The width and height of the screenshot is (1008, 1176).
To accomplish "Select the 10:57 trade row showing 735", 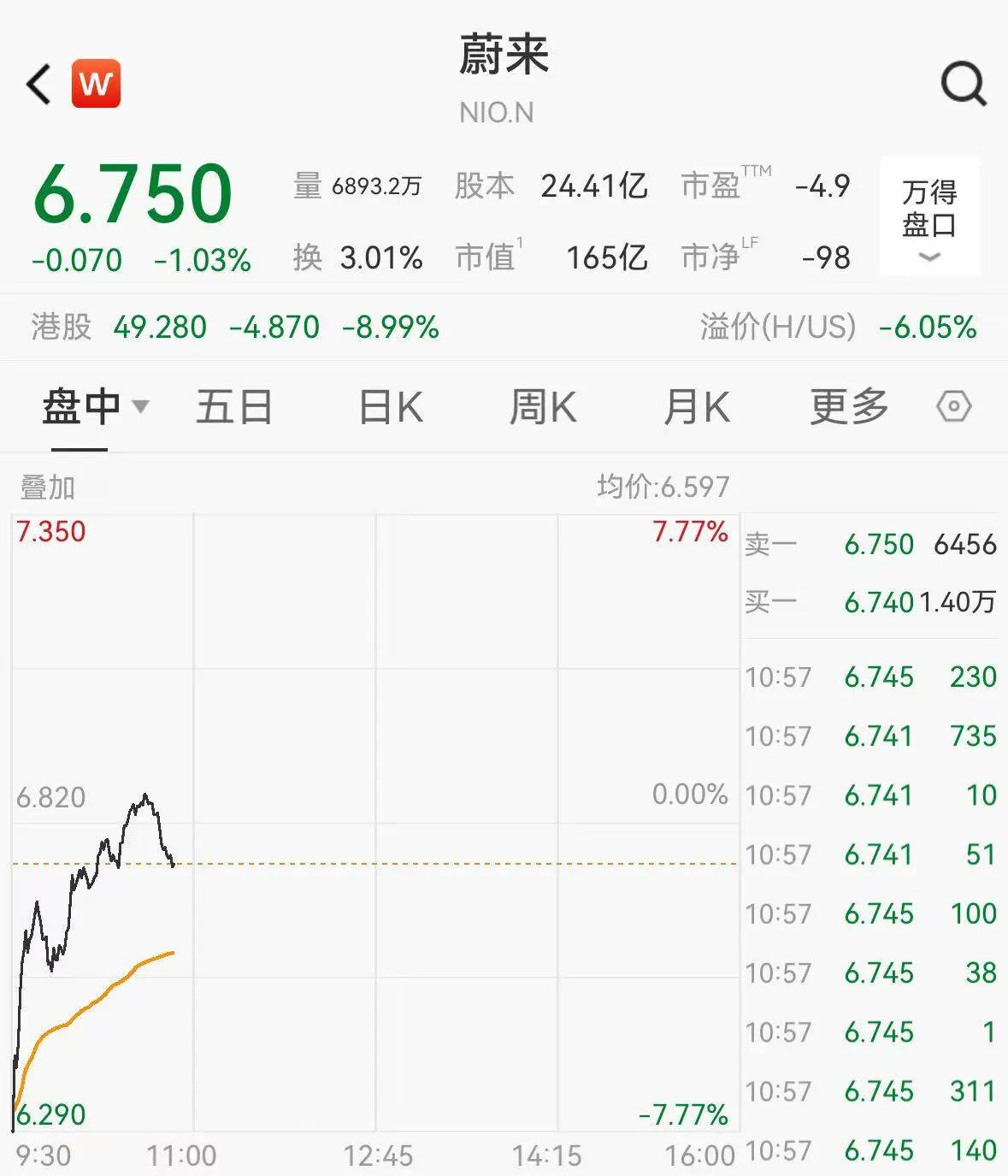I will coord(872,736).
